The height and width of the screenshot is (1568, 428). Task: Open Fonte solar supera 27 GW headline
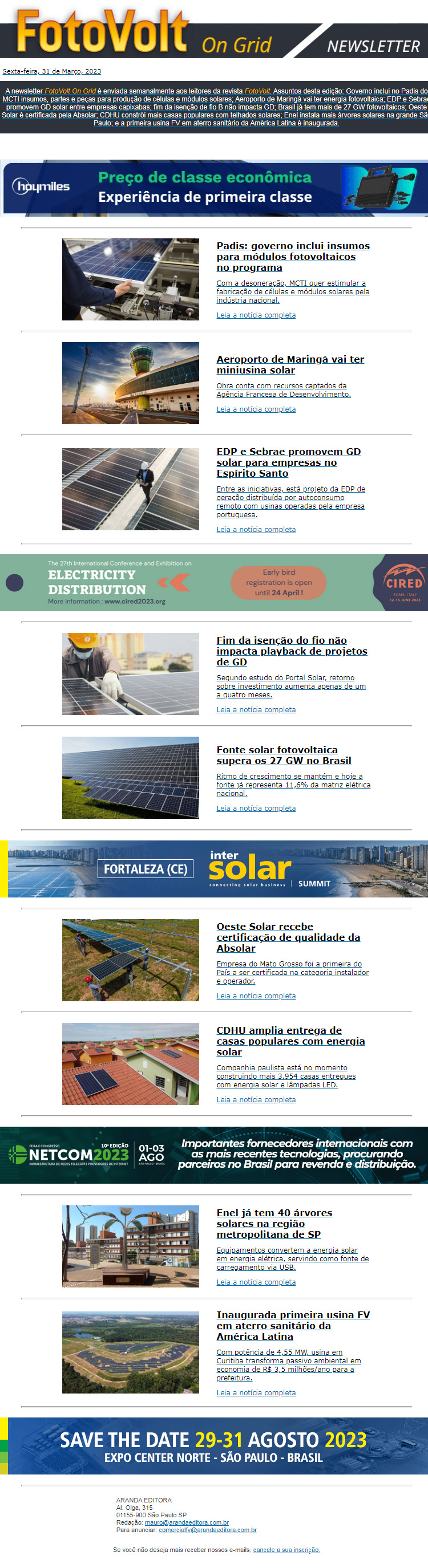pos(283,755)
